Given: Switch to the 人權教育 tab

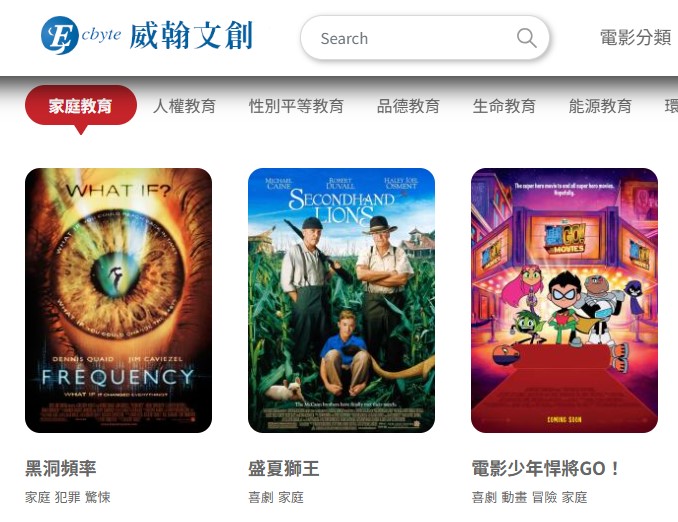Looking at the screenshot, I should 184,106.
